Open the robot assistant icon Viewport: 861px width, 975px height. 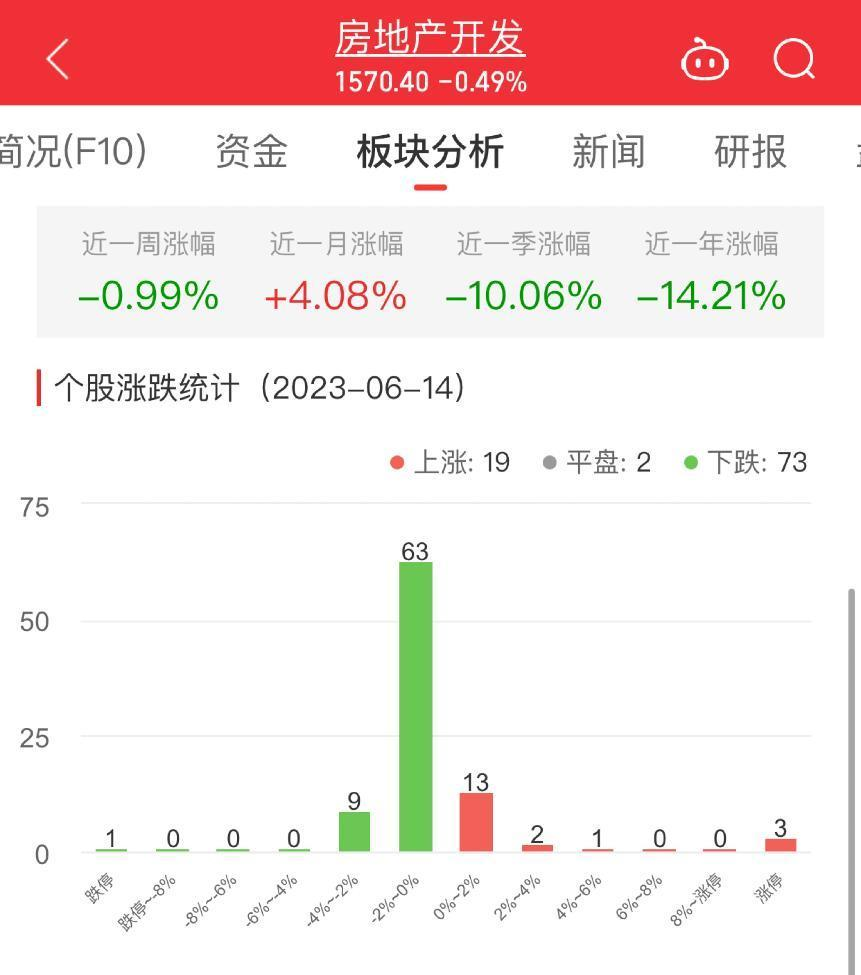[x=704, y=60]
